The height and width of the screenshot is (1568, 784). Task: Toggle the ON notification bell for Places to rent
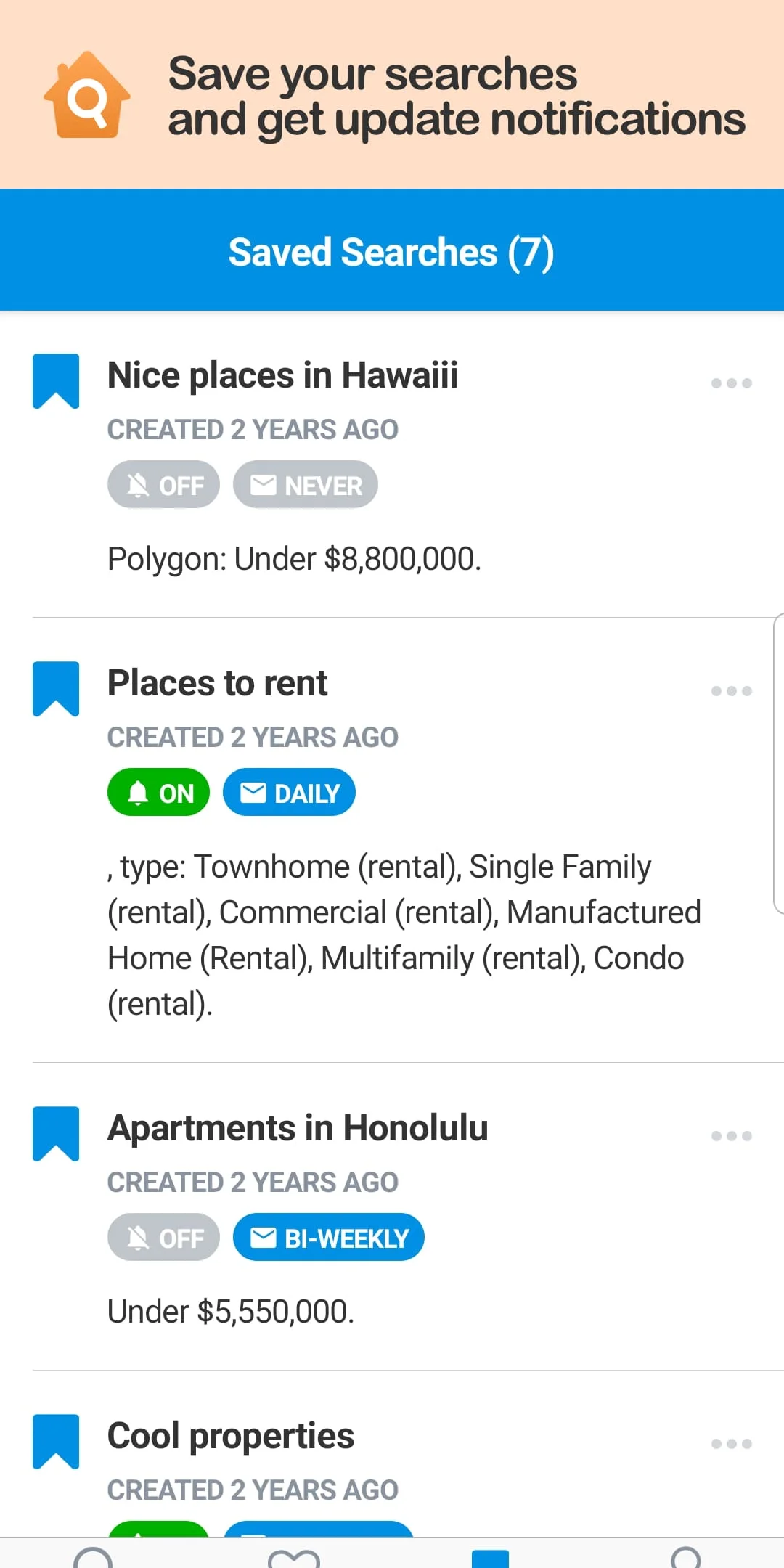tap(158, 793)
